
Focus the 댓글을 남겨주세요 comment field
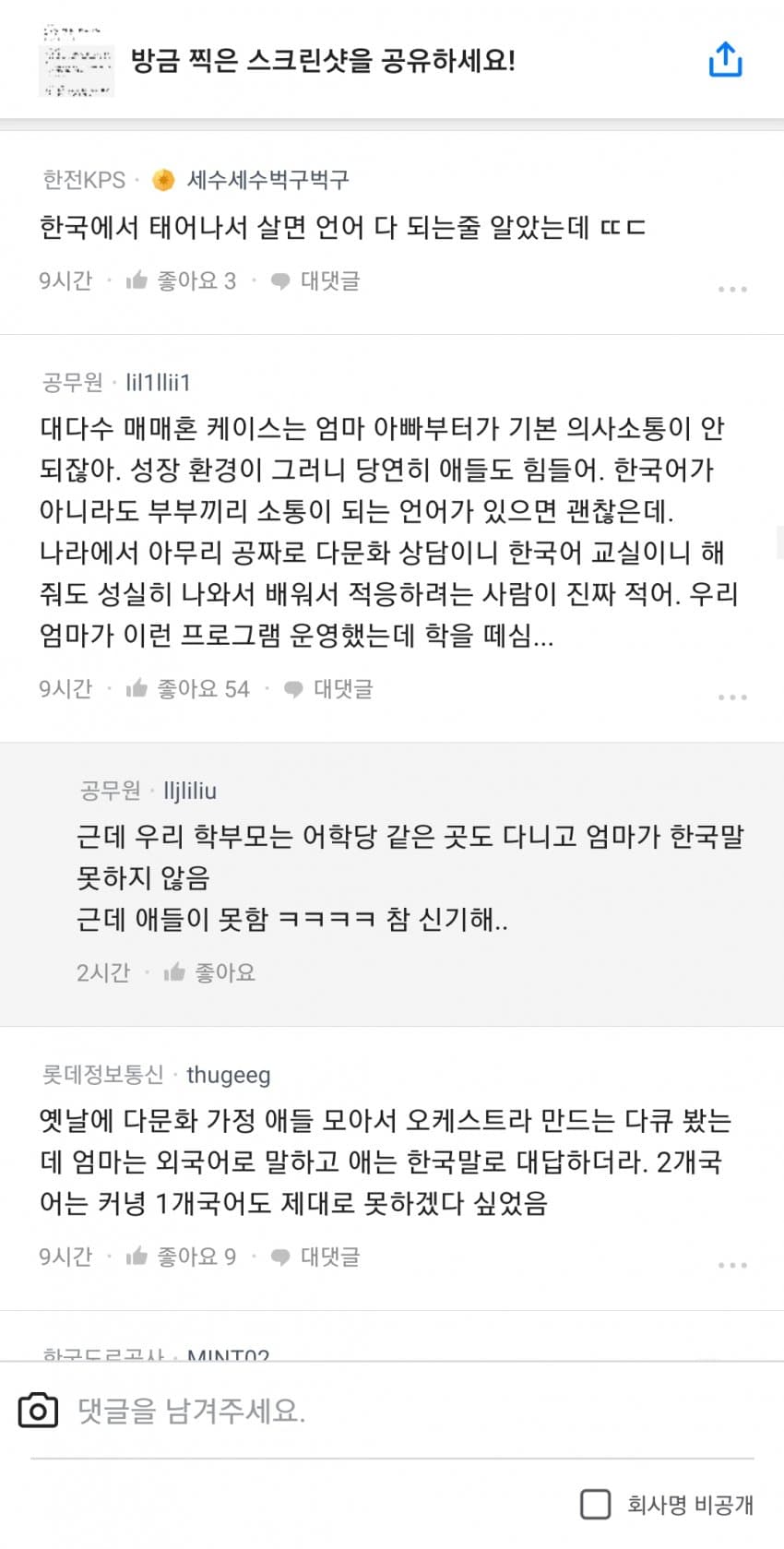tap(369, 1411)
